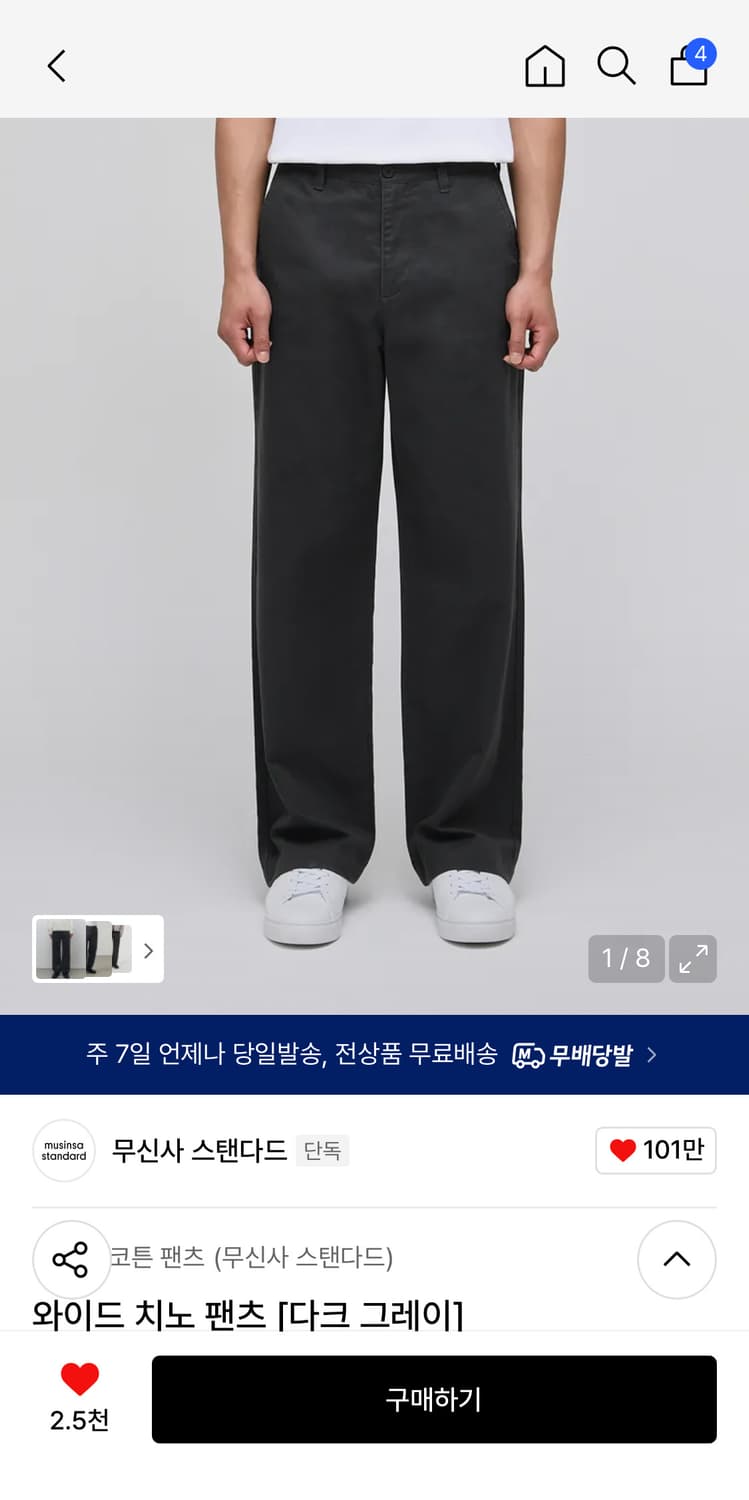
Task: Tap the 1/8 image counter indicator
Action: click(x=626, y=958)
